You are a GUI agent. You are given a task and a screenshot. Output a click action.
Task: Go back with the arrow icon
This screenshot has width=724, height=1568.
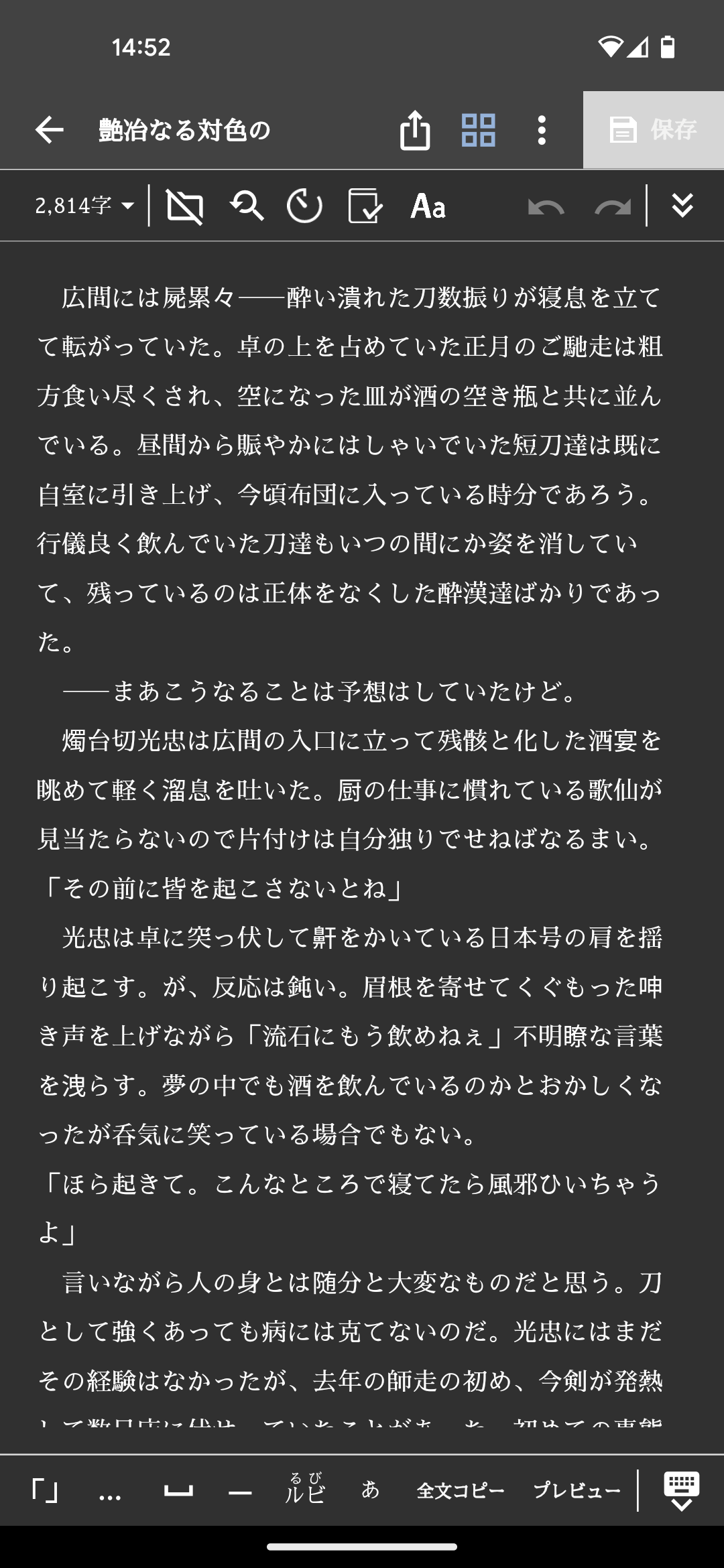(x=49, y=130)
